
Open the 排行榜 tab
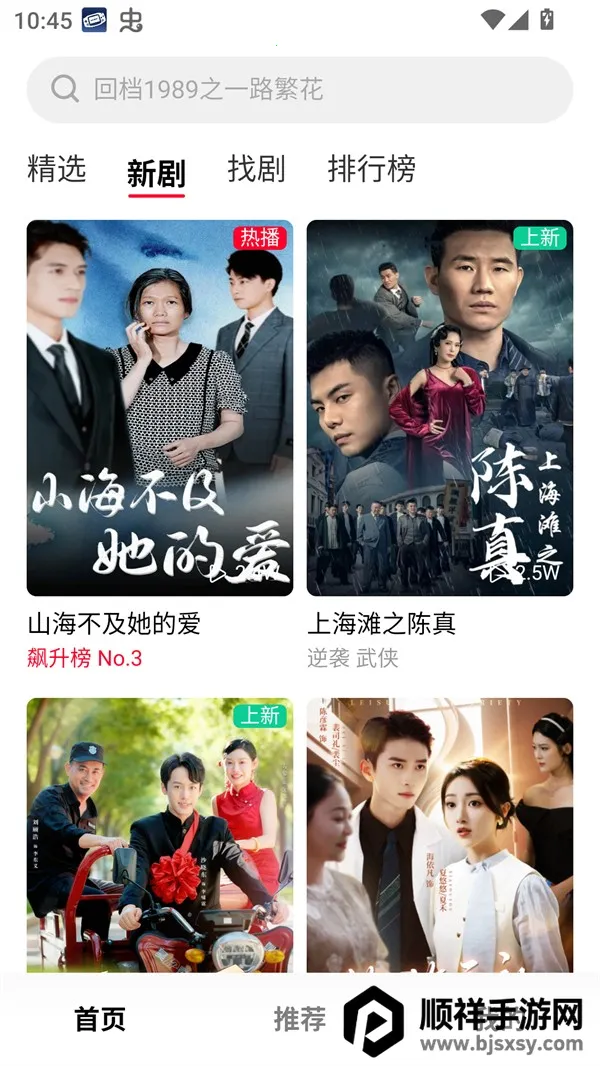click(371, 169)
